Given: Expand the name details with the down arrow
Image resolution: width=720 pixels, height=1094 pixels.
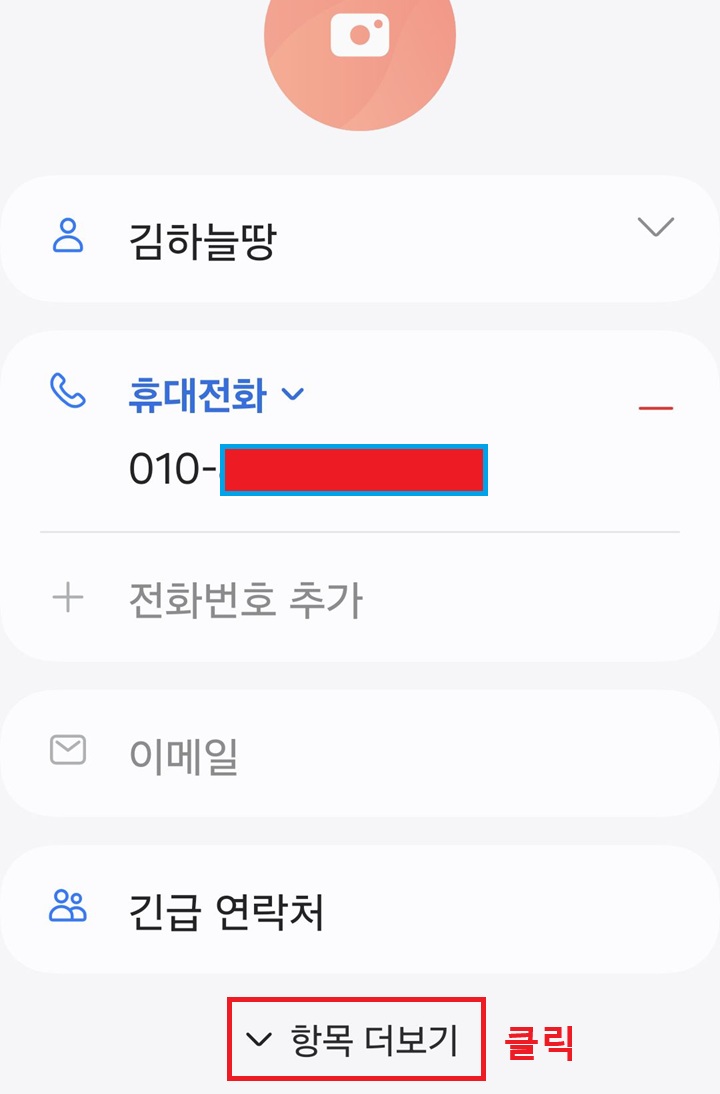Looking at the screenshot, I should tap(656, 228).
